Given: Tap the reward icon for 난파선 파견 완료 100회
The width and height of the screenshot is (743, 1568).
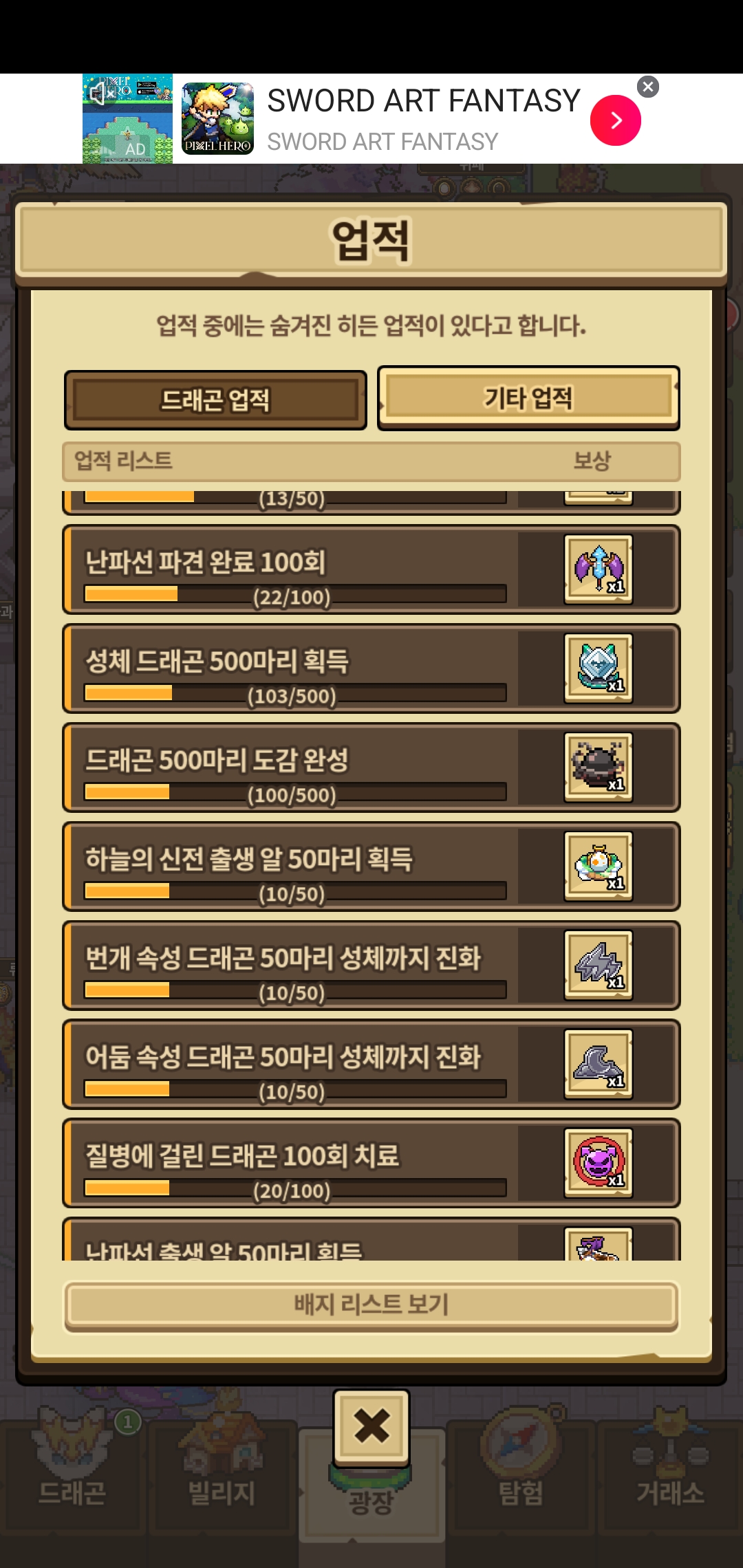Looking at the screenshot, I should coord(598,569).
